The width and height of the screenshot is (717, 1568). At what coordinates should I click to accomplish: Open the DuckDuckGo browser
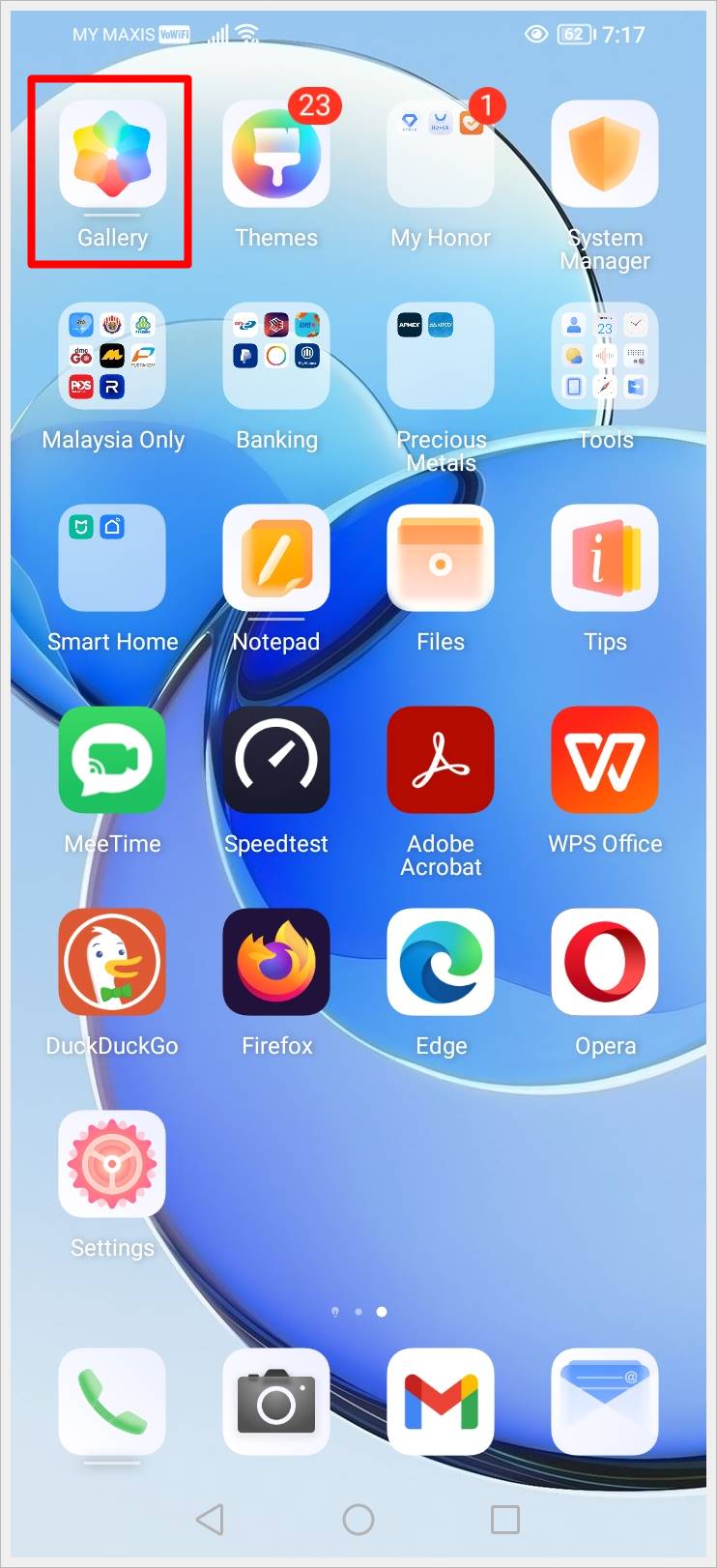(x=112, y=962)
